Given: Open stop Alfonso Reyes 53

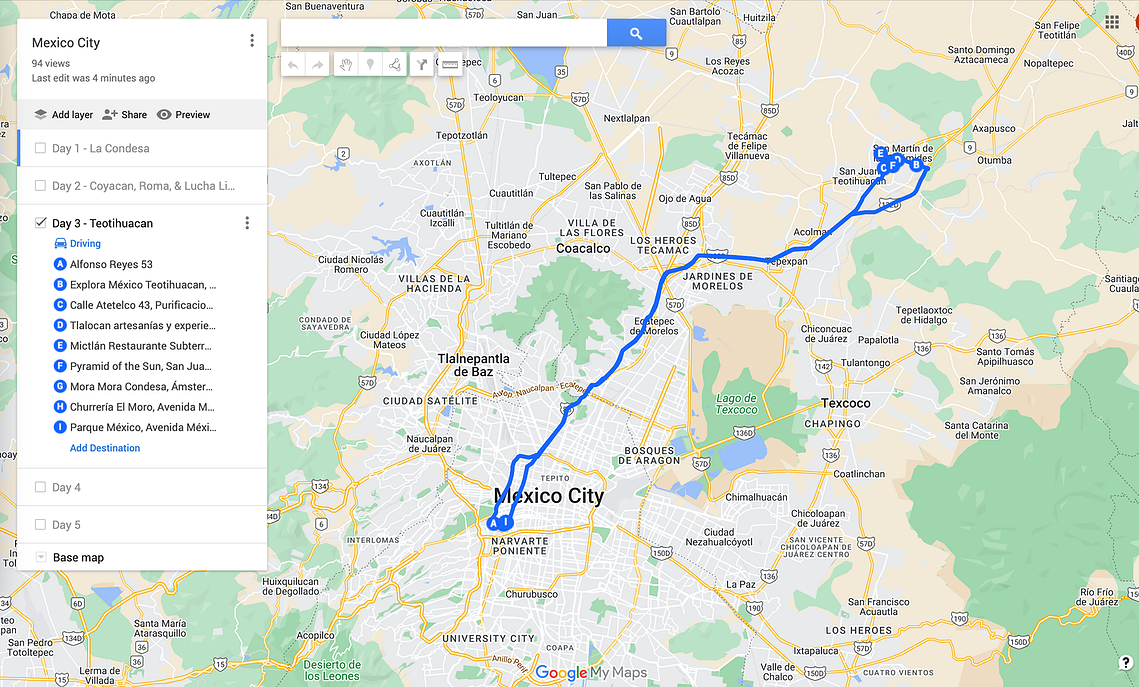Looking at the screenshot, I should [x=111, y=265].
